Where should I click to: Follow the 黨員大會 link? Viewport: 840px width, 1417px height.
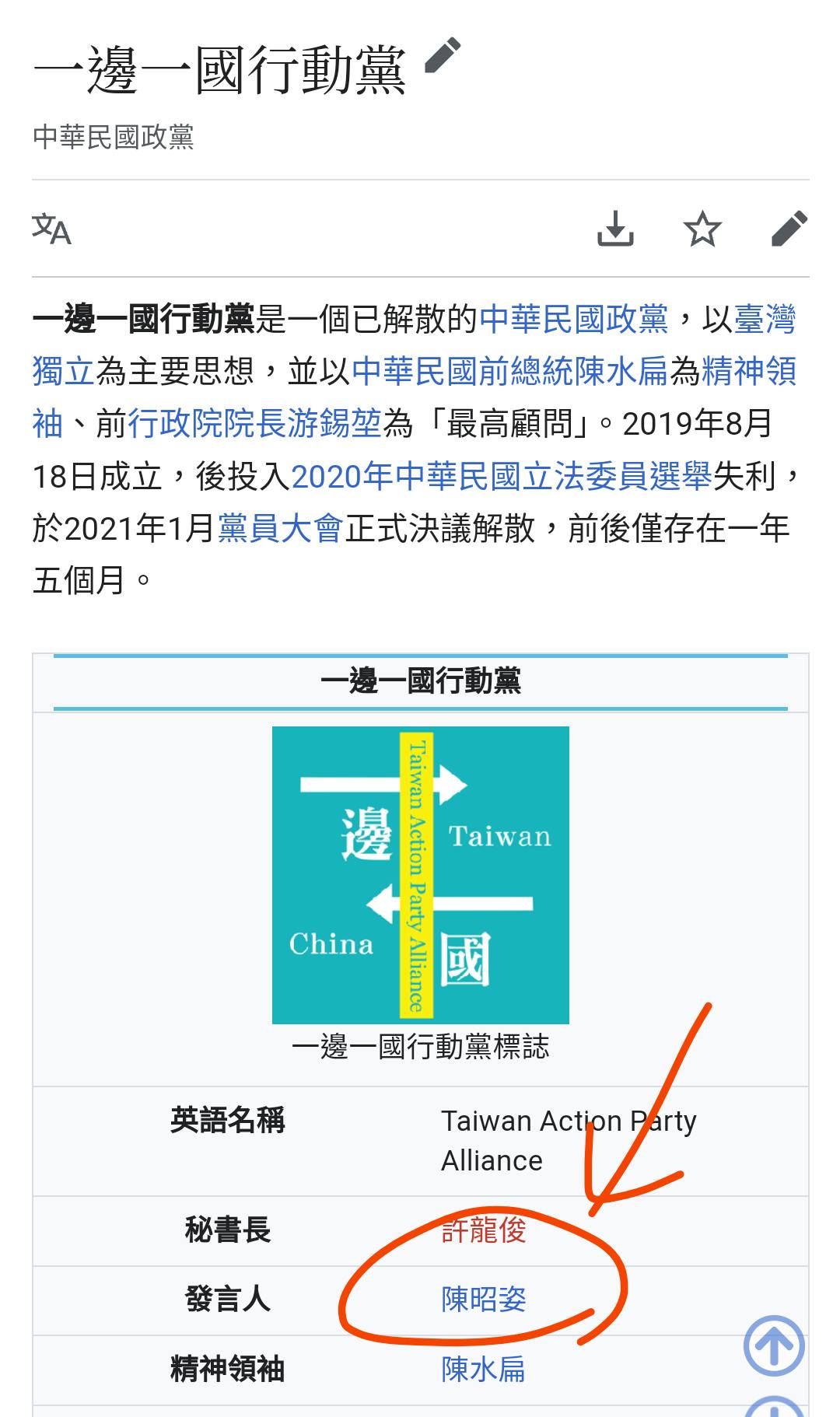coord(280,529)
